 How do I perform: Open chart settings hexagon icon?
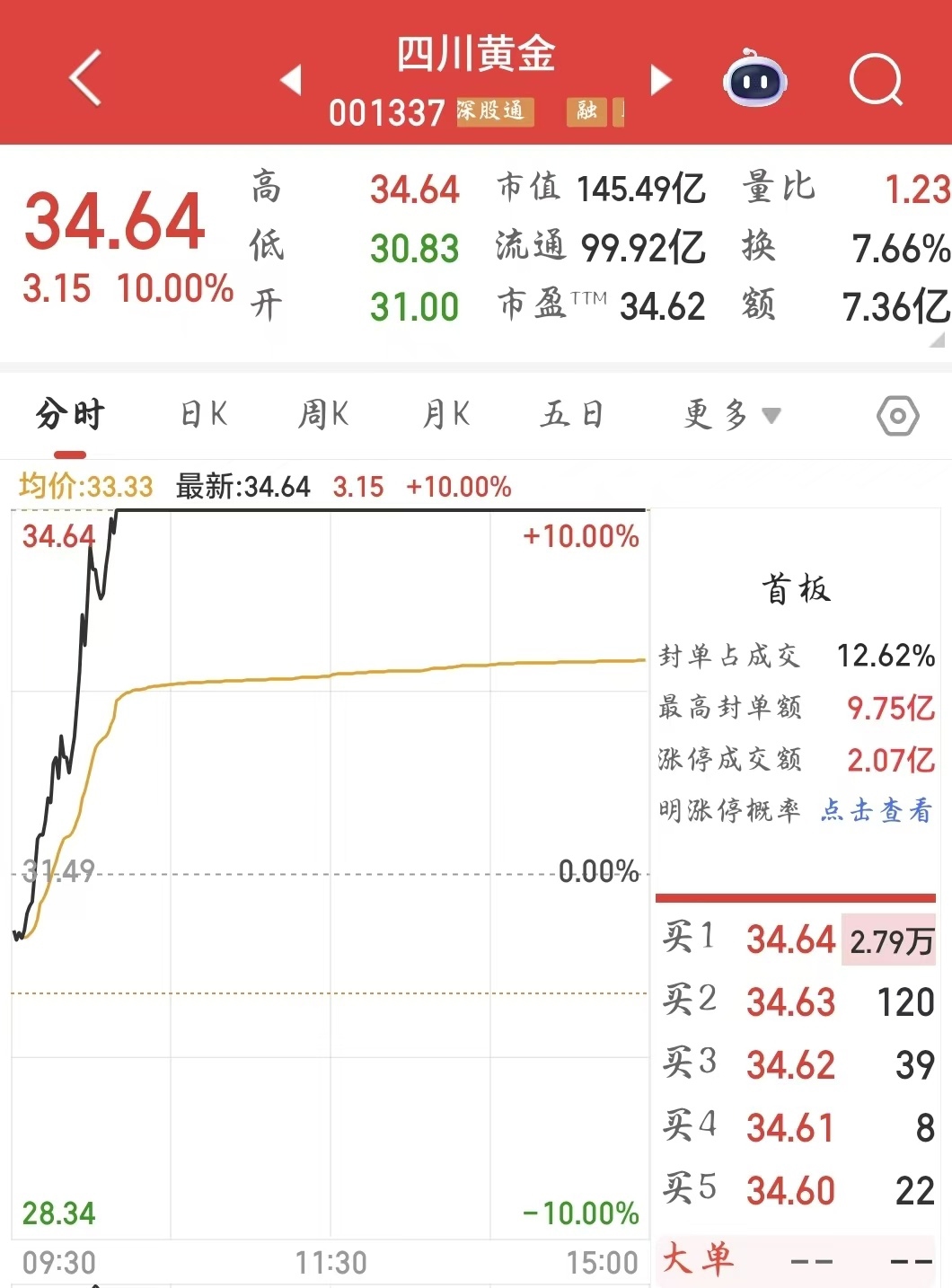pyautogui.click(x=897, y=416)
